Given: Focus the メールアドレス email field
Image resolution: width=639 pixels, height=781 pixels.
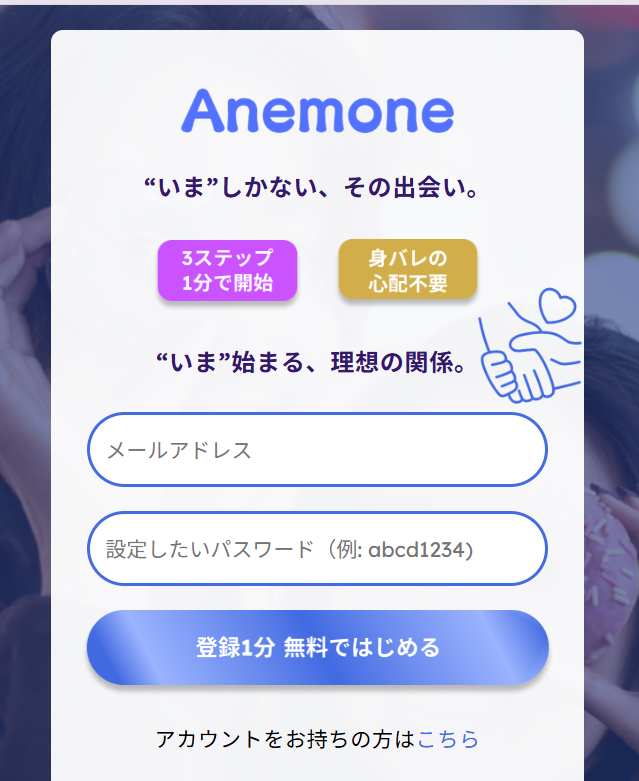Looking at the screenshot, I should [317, 450].
